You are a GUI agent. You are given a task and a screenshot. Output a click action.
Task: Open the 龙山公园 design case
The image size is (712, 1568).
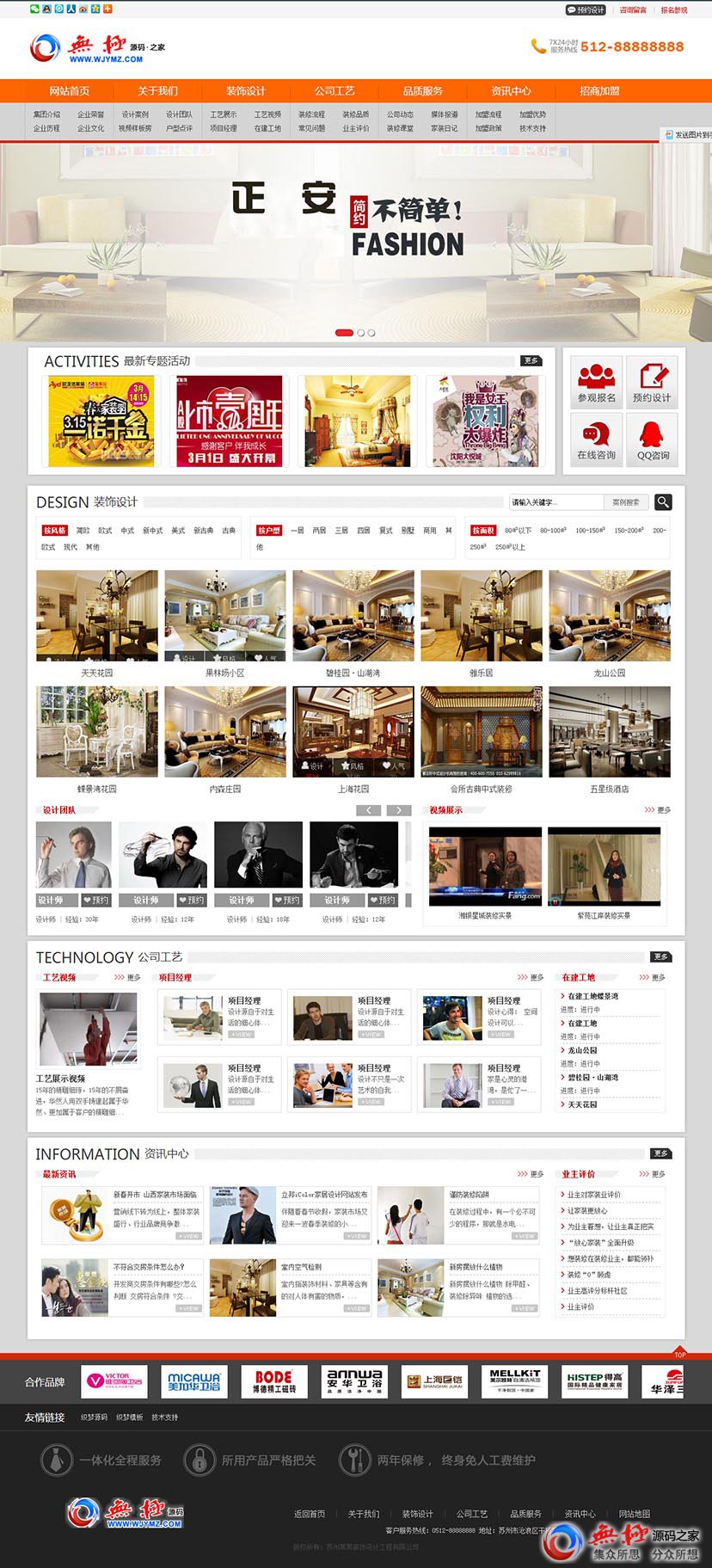pyautogui.click(x=610, y=617)
